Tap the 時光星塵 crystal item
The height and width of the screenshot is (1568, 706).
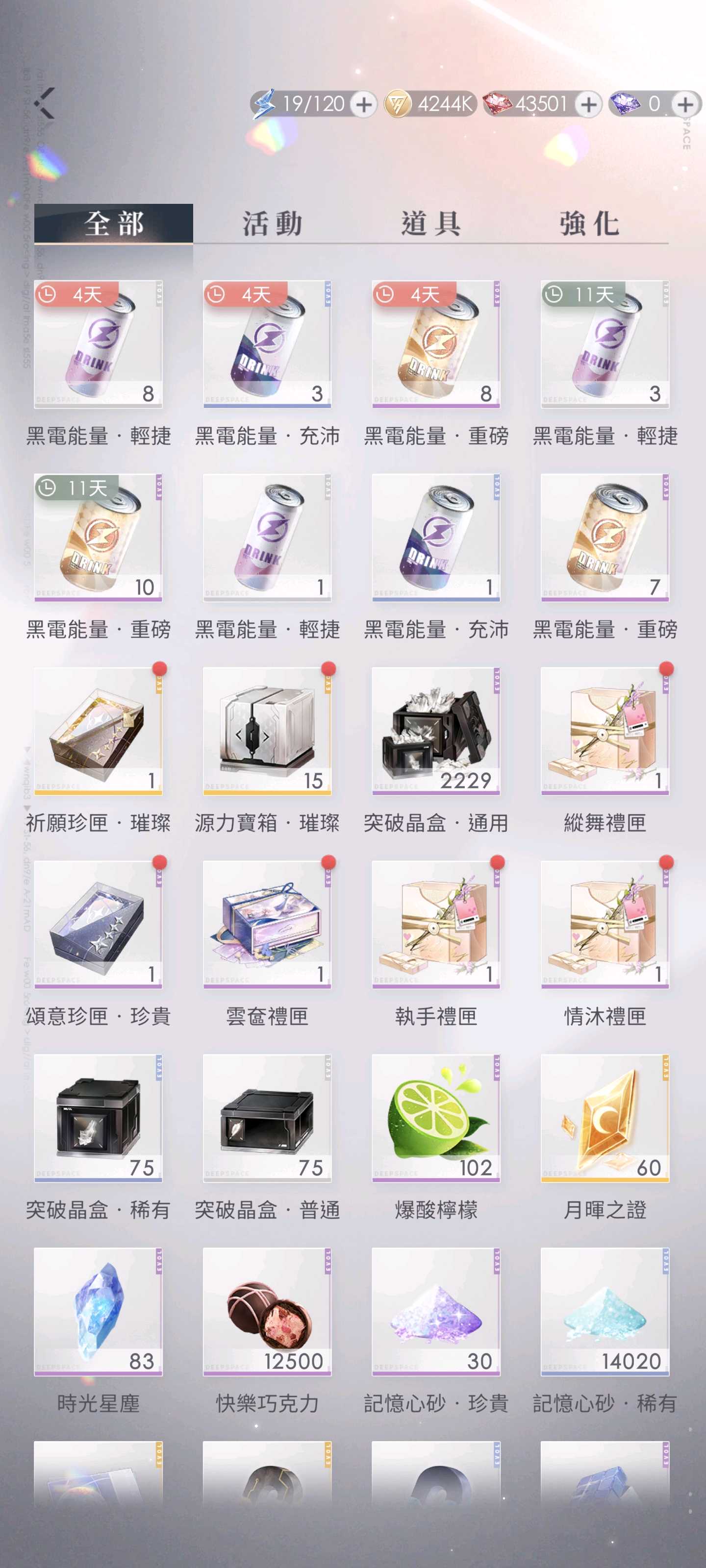pos(98,1312)
